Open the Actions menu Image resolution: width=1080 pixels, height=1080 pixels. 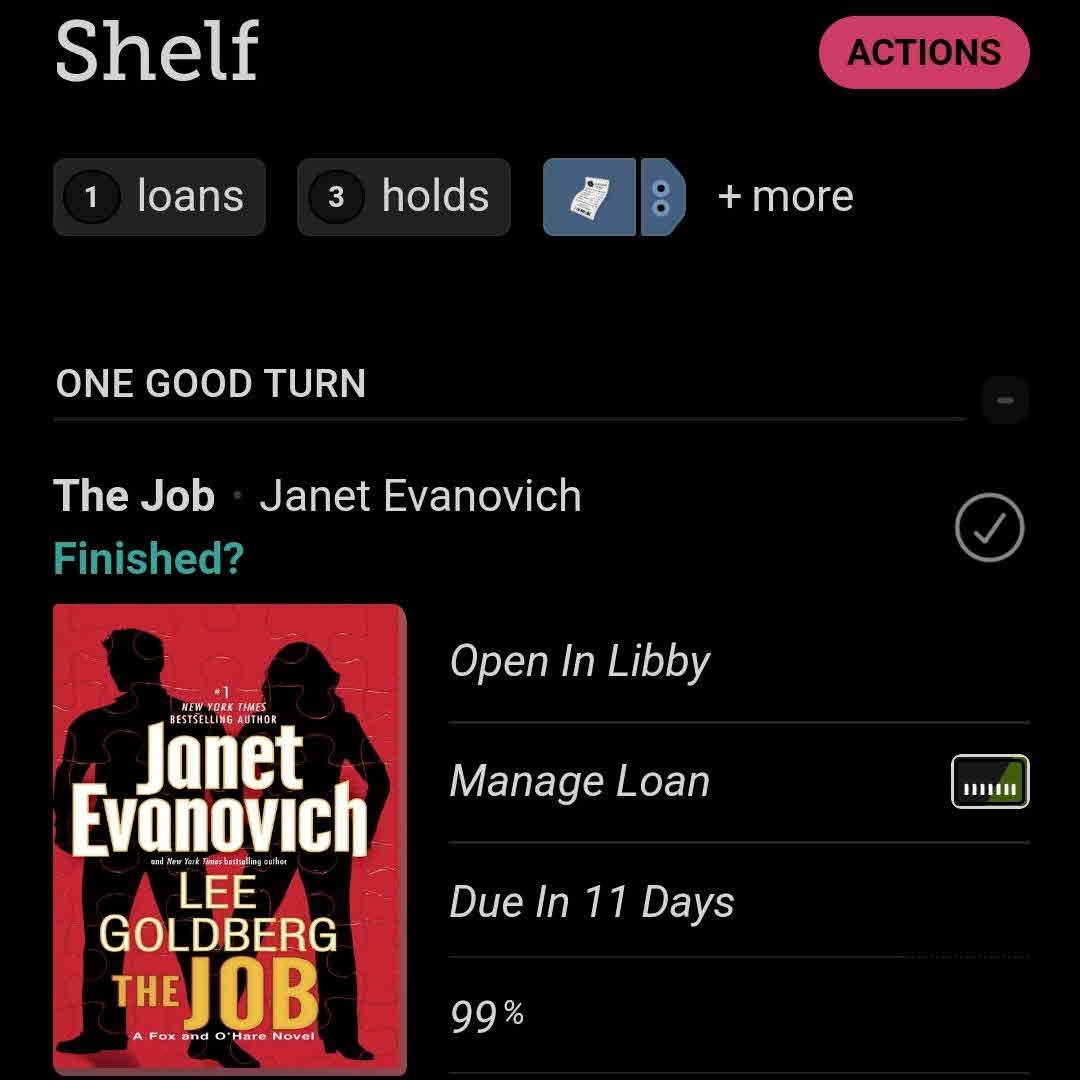pos(923,52)
